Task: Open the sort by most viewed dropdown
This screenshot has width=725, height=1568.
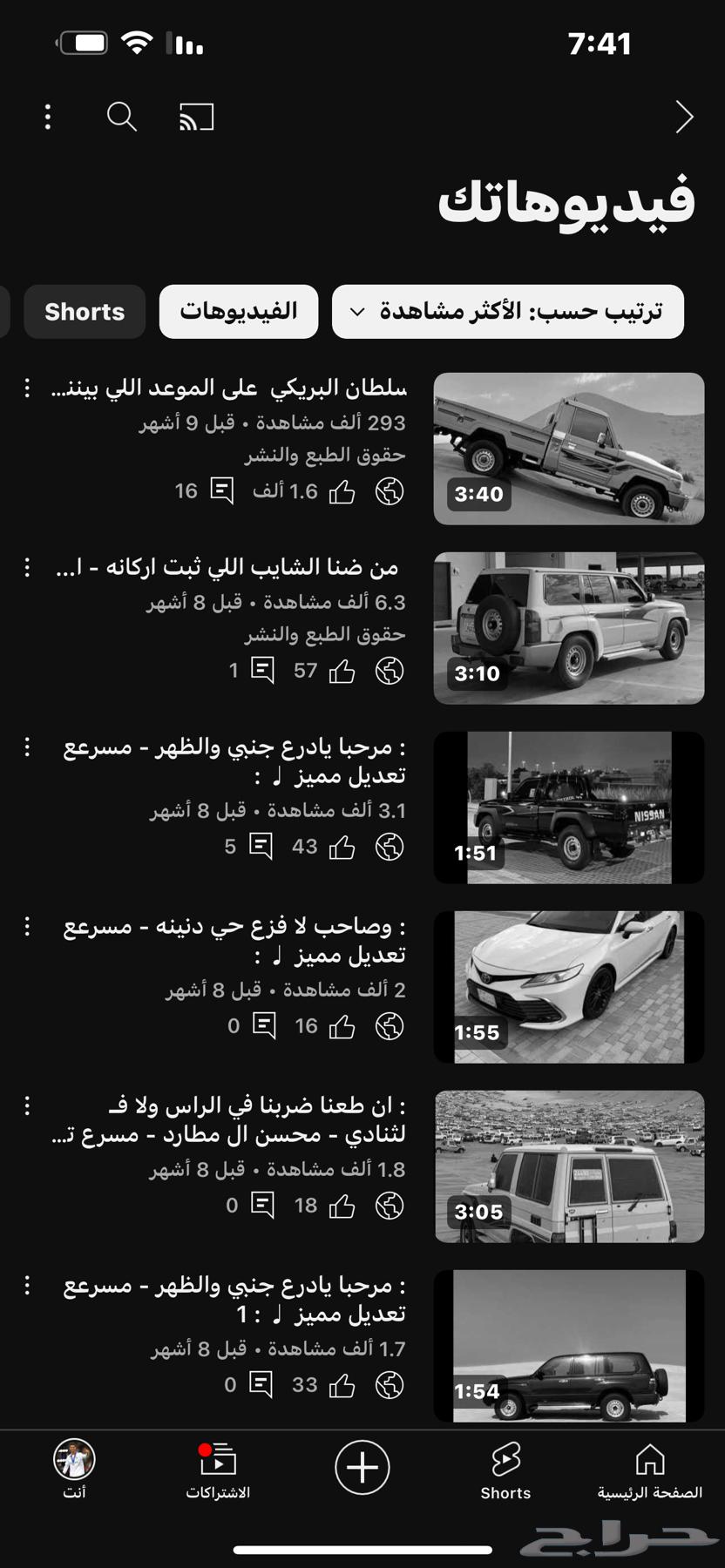Action: click(x=507, y=312)
